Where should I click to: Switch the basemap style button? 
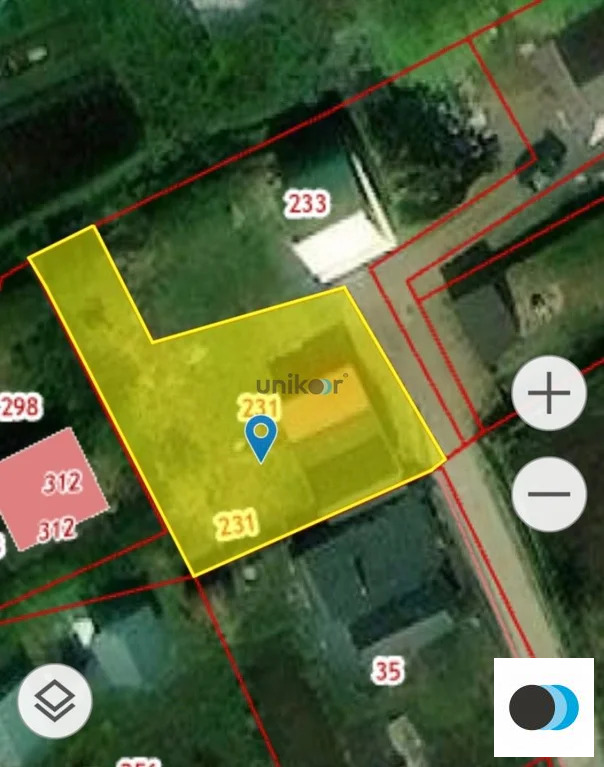click(543, 707)
